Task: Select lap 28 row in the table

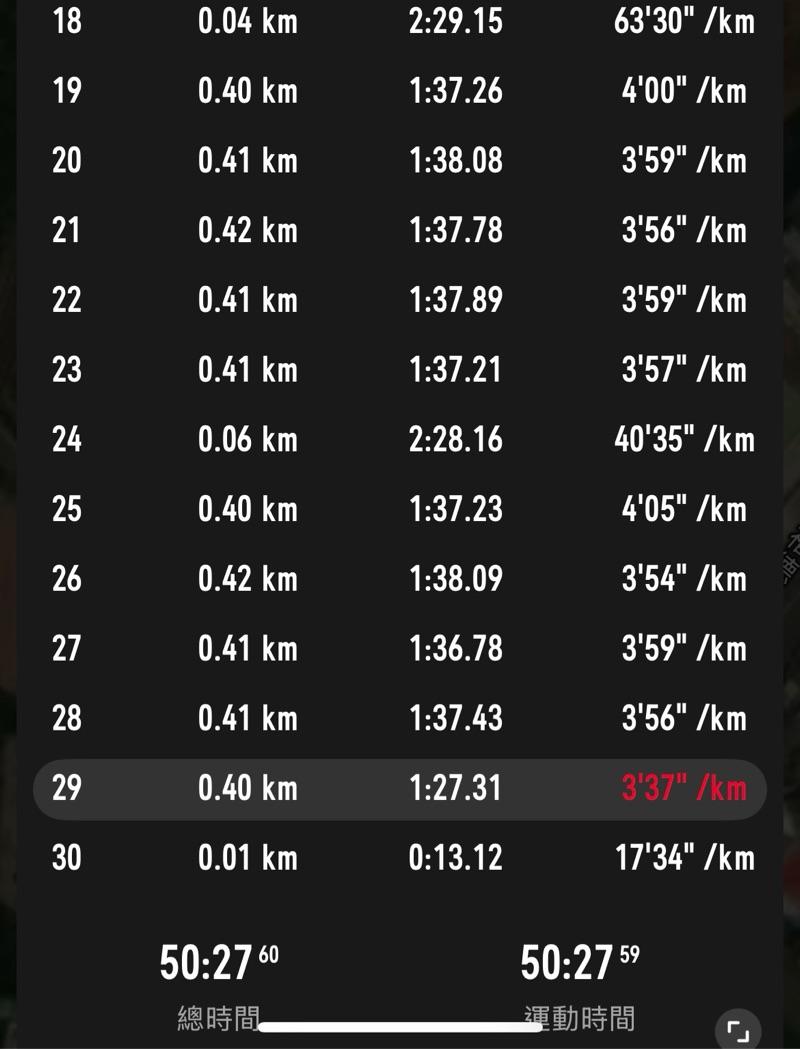Action: 400,719
